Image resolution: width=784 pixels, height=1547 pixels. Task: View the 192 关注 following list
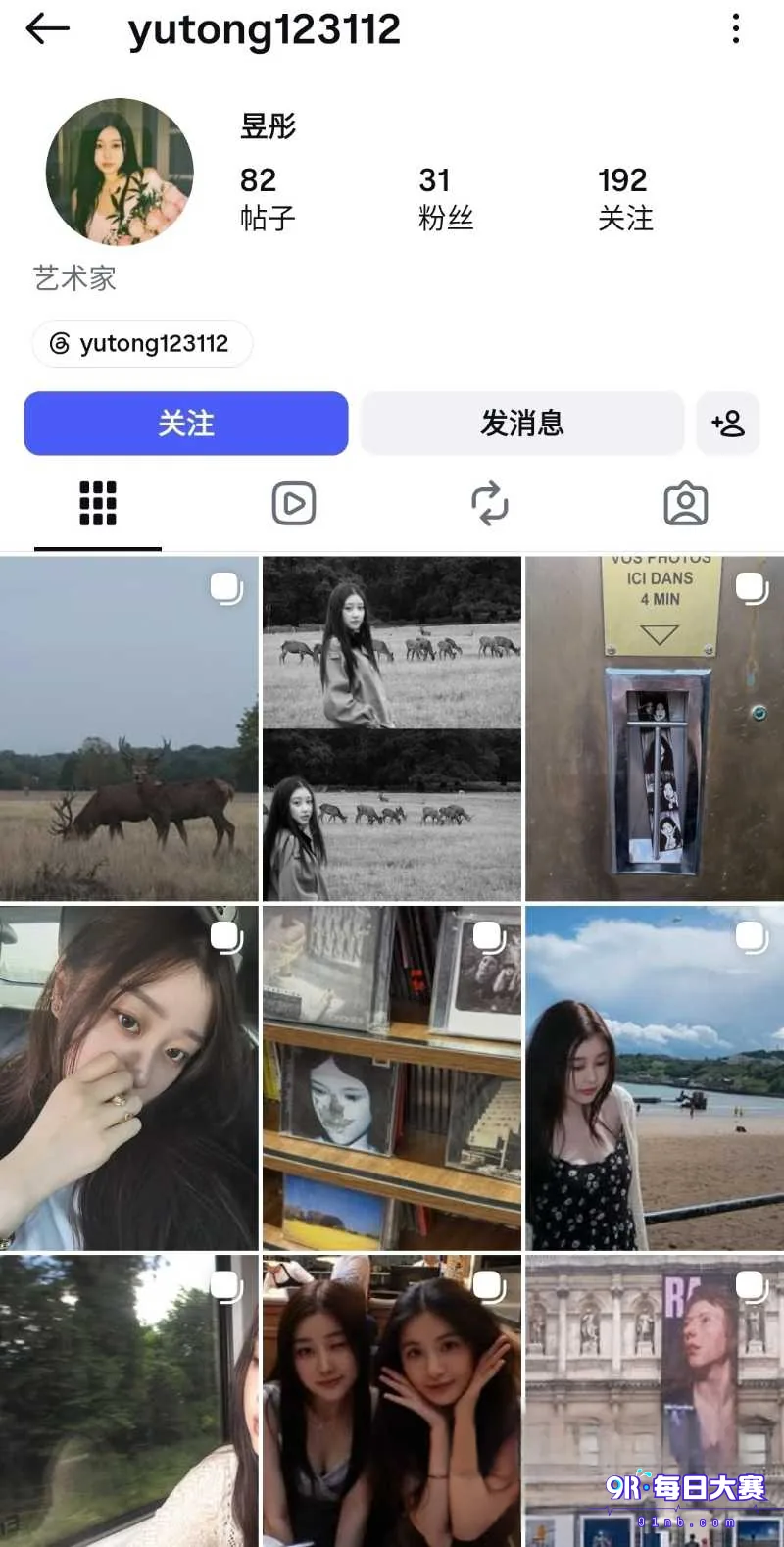click(x=625, y=198)
